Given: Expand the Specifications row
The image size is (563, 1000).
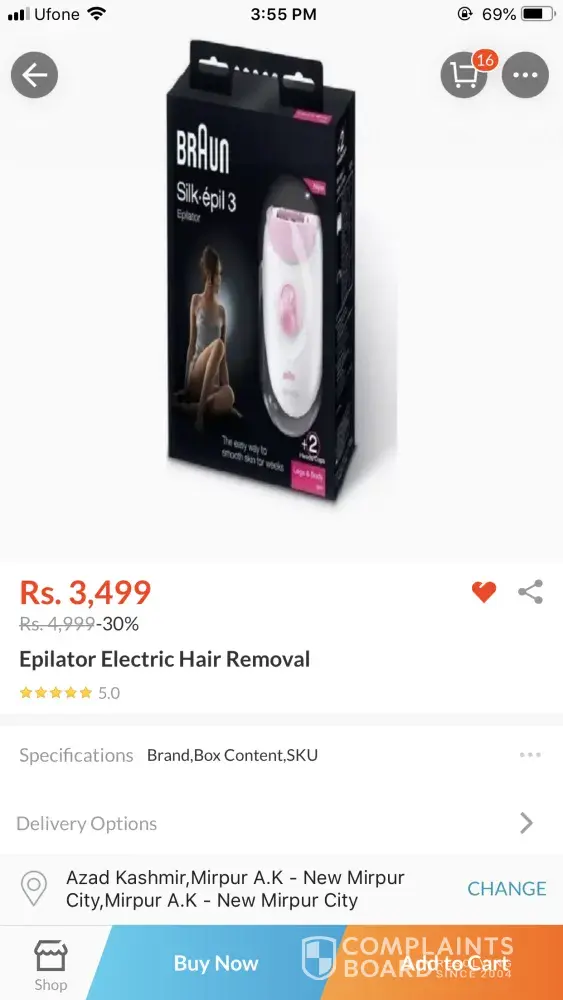Looking at the screenshot, I should click(x=281, y=755).
